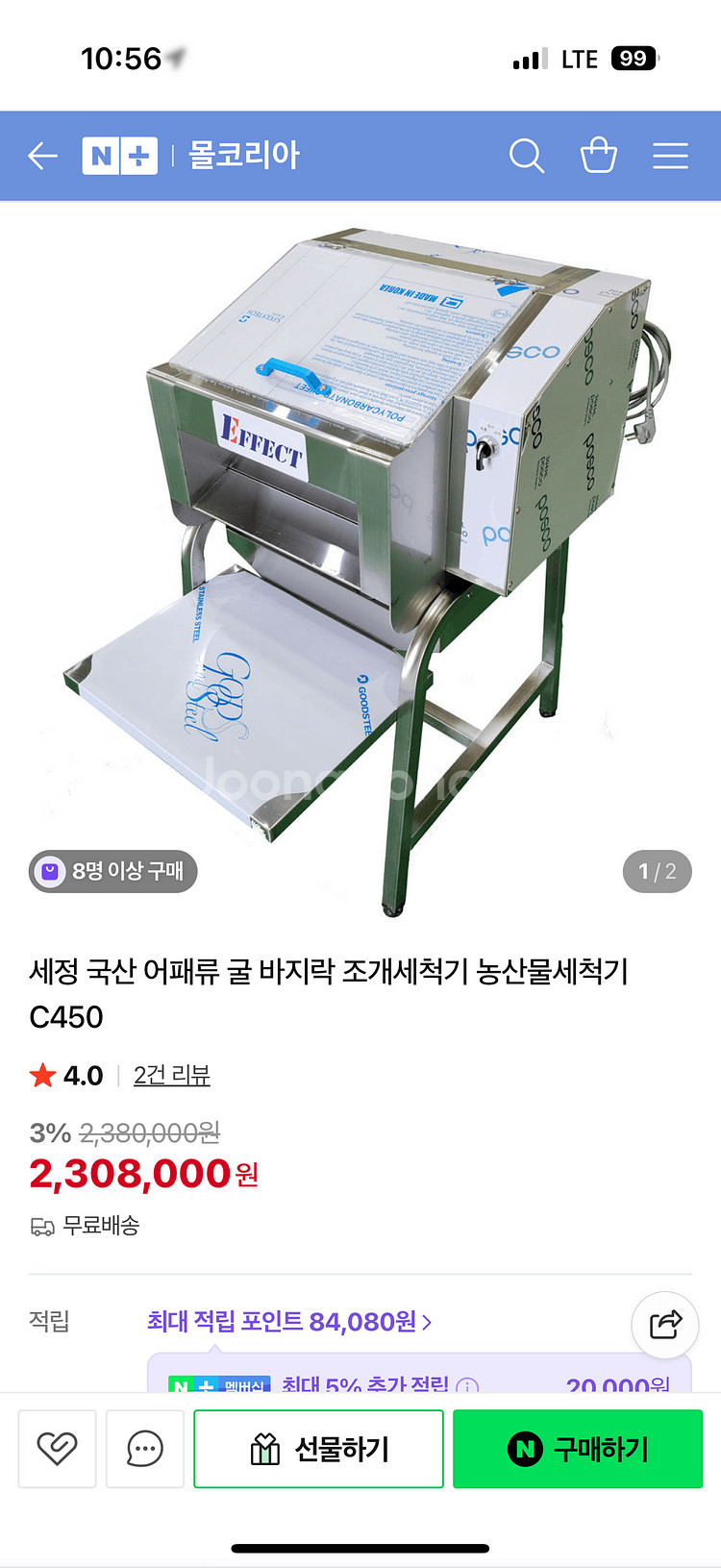Open the N+ Naver Plus store logo
Screen dimensions: 721x1568
click(x=119, y=156)
